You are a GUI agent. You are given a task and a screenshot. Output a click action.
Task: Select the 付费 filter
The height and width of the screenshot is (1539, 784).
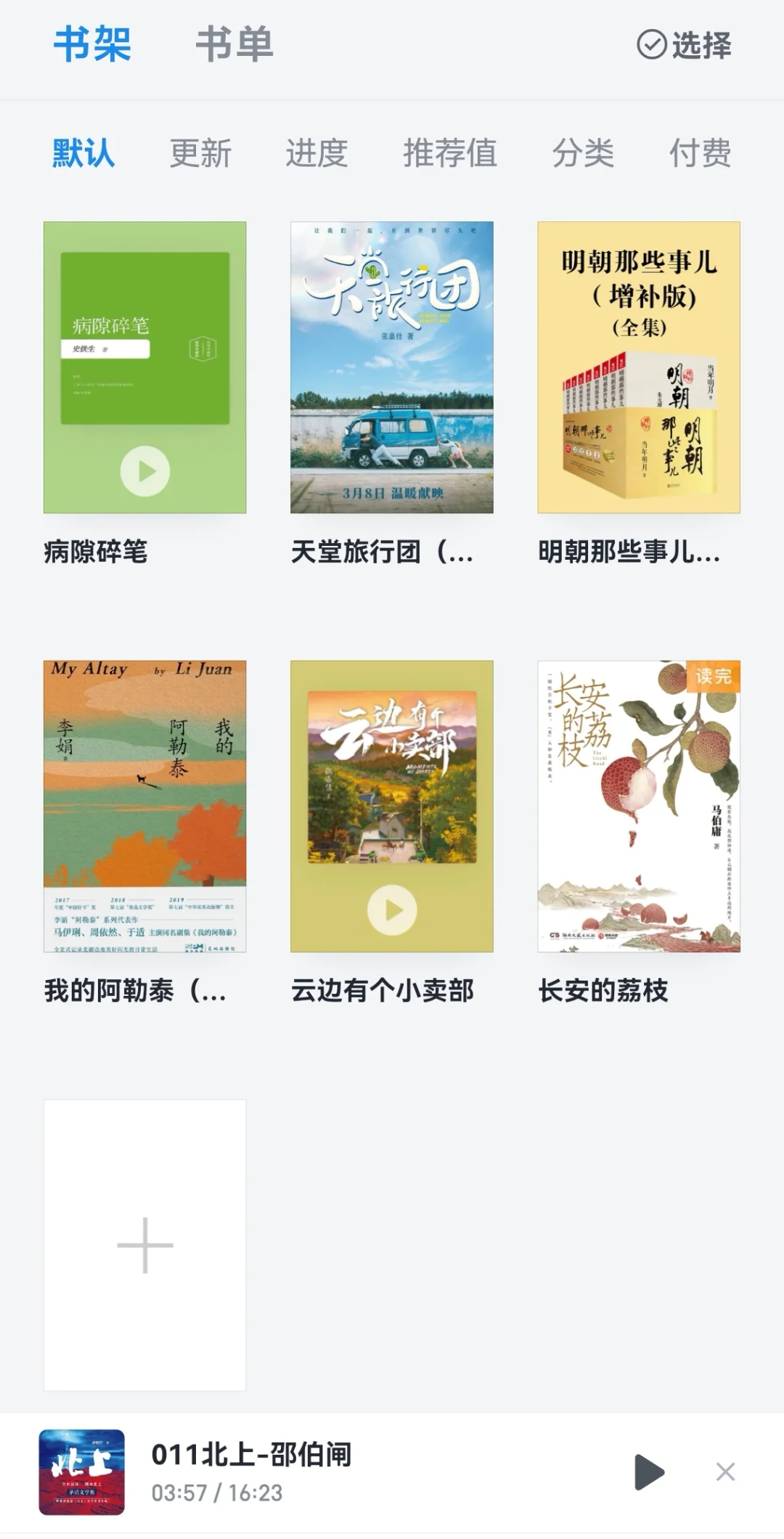tap(700, 153)
